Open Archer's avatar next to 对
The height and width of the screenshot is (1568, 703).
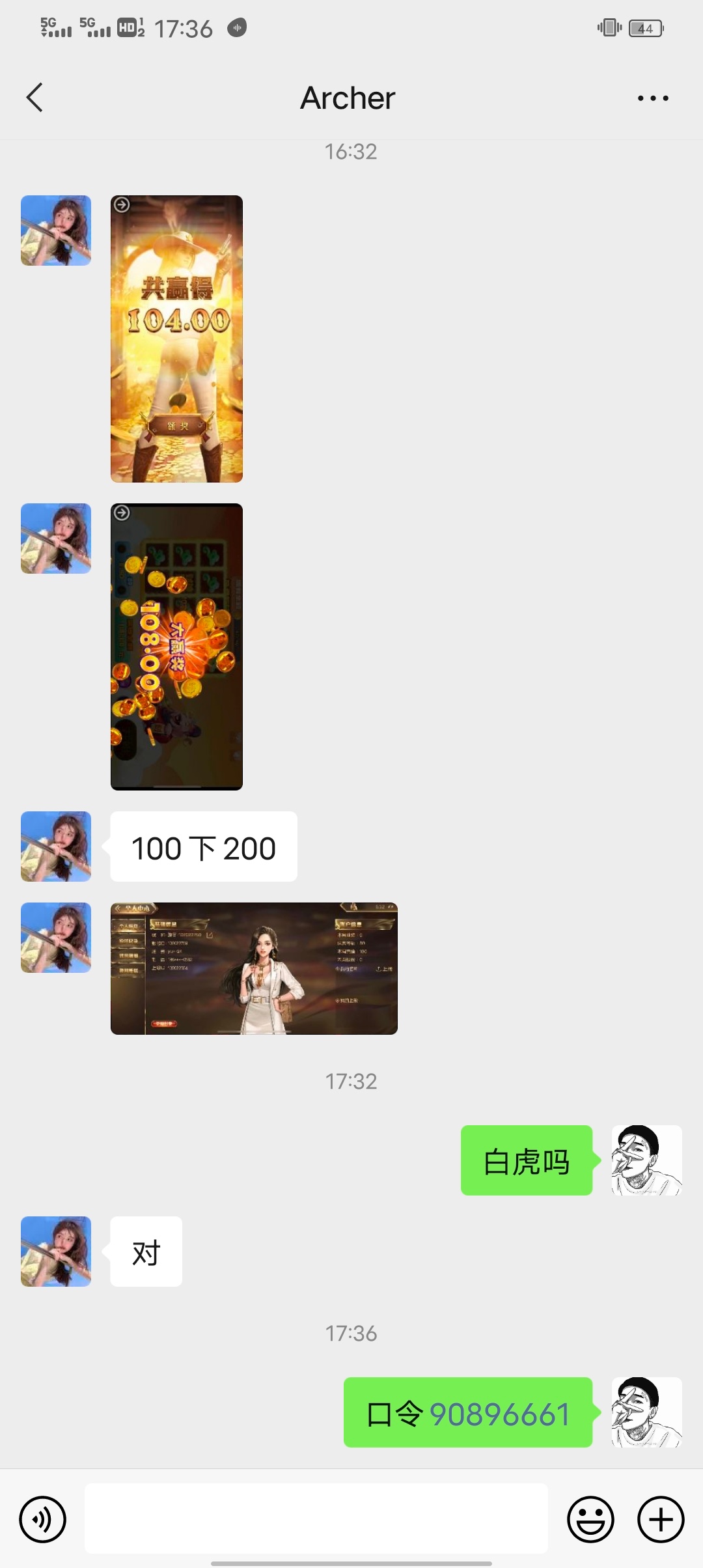point(56,1251)
